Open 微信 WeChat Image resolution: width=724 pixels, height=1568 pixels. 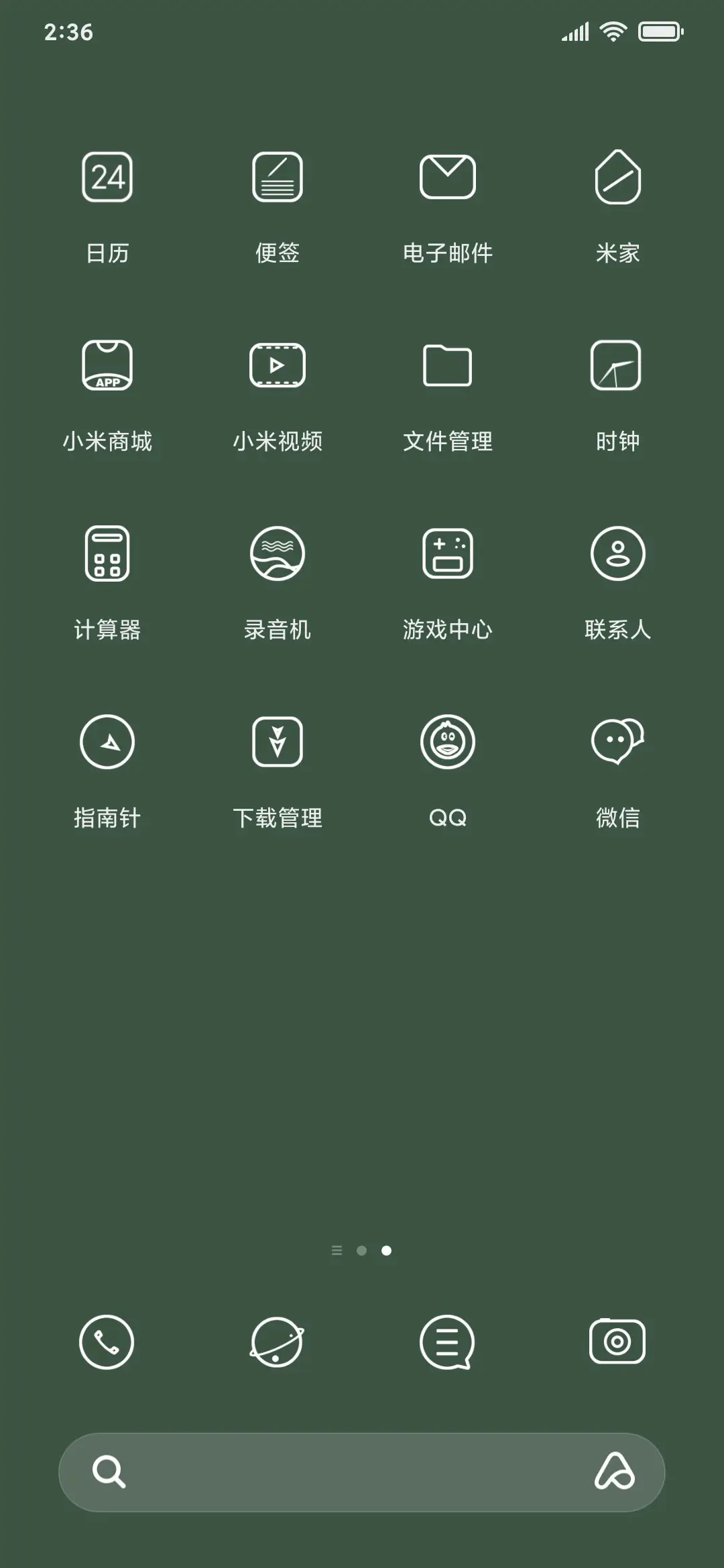pyautogui.click(x=617, y=742)
